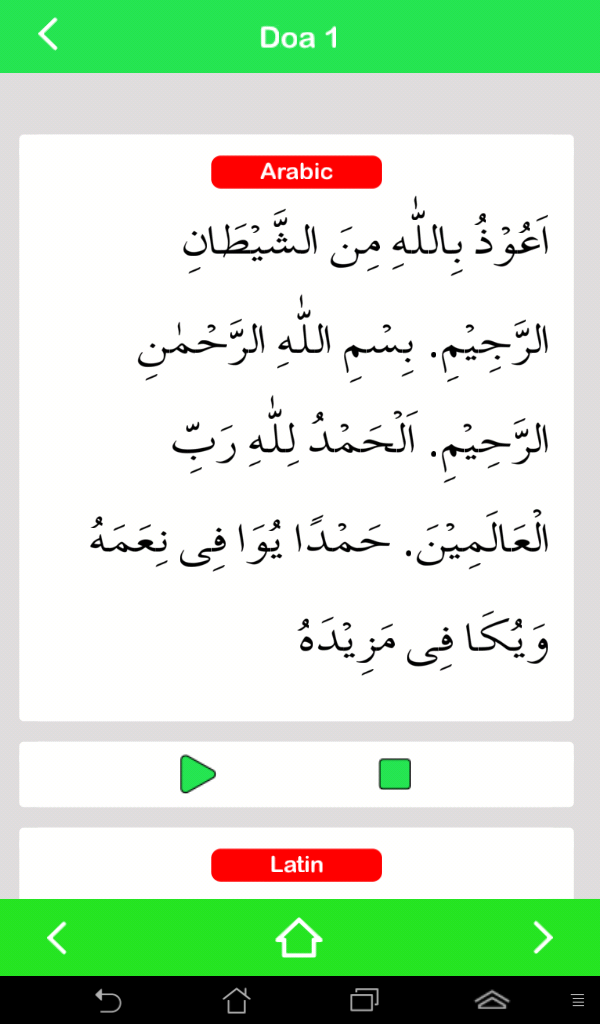
Task: Go back using the top-left arrow
Action: (48, 35)
